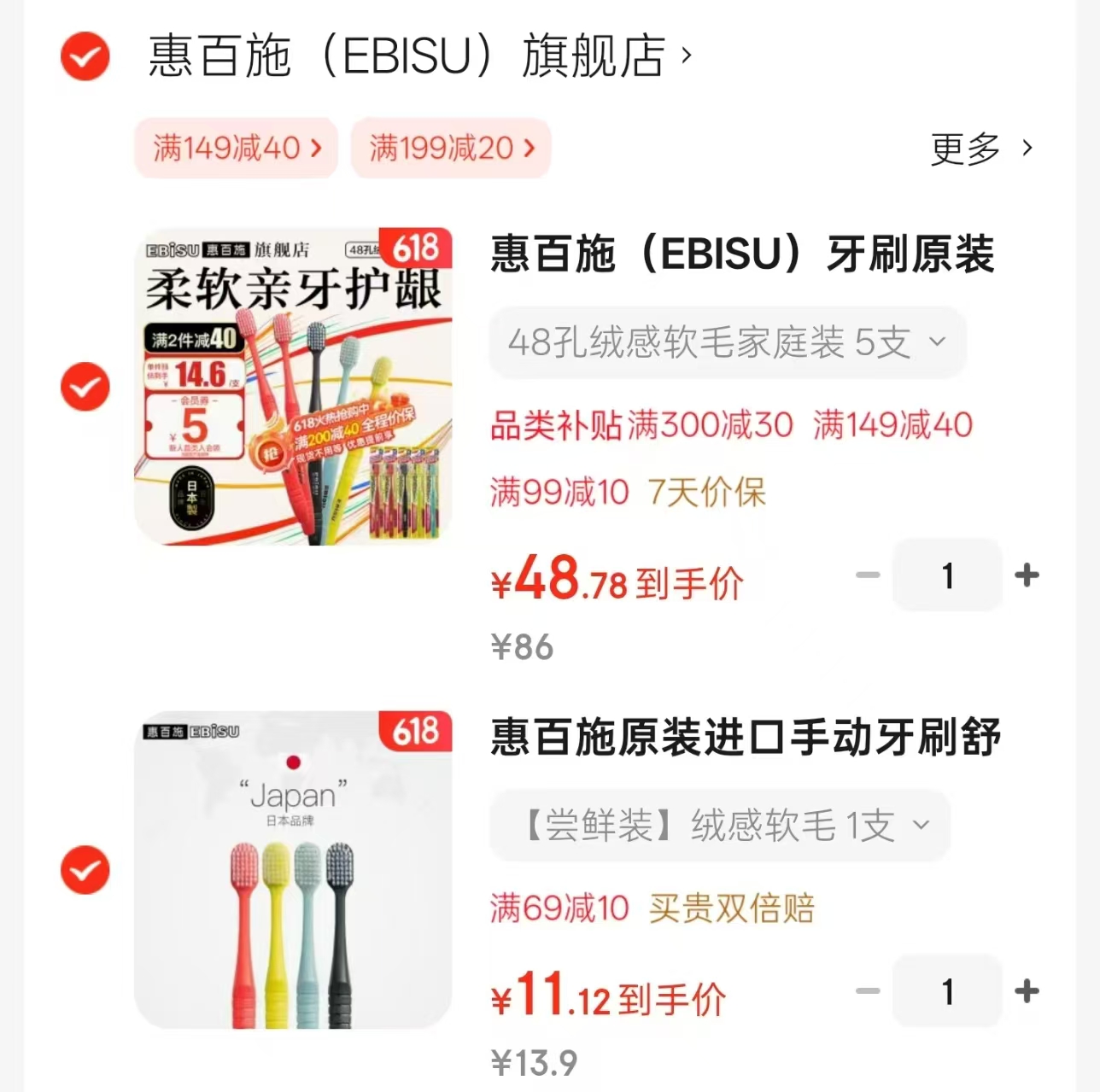Open the 惠百施（EBISU）旗舰店 store page

pos(418,56)
